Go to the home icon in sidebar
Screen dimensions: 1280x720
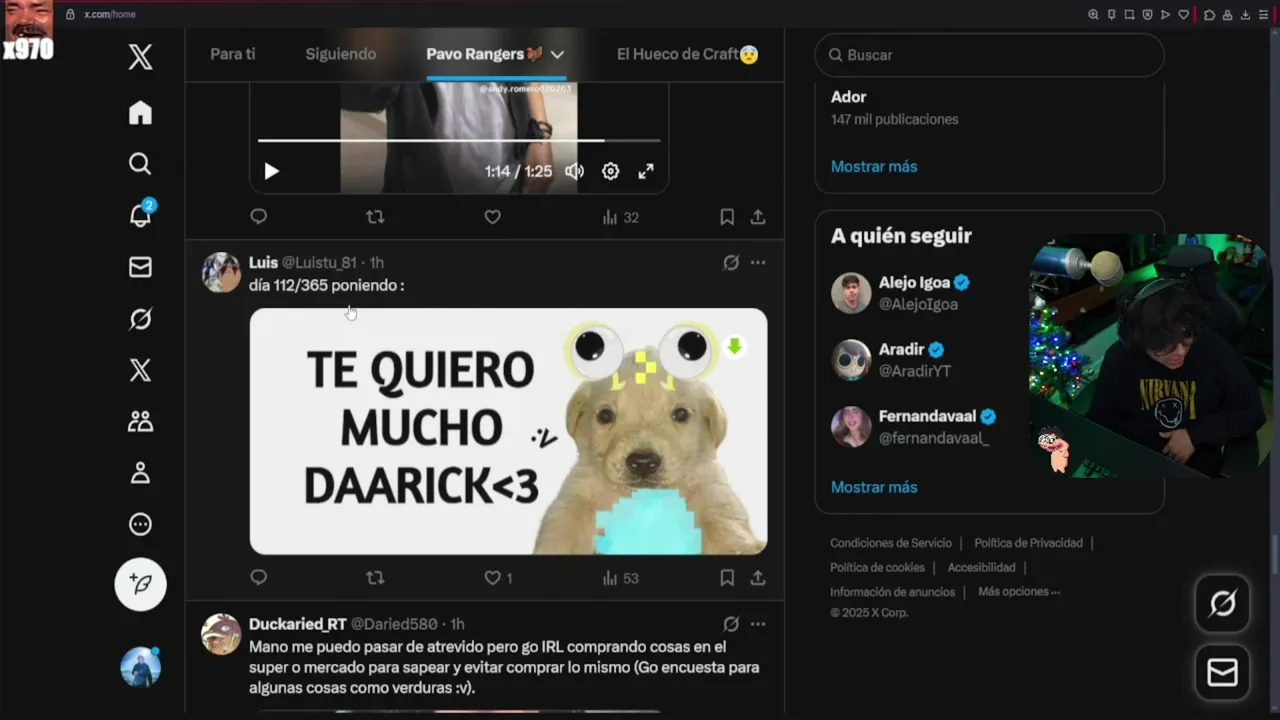[140, 113]
